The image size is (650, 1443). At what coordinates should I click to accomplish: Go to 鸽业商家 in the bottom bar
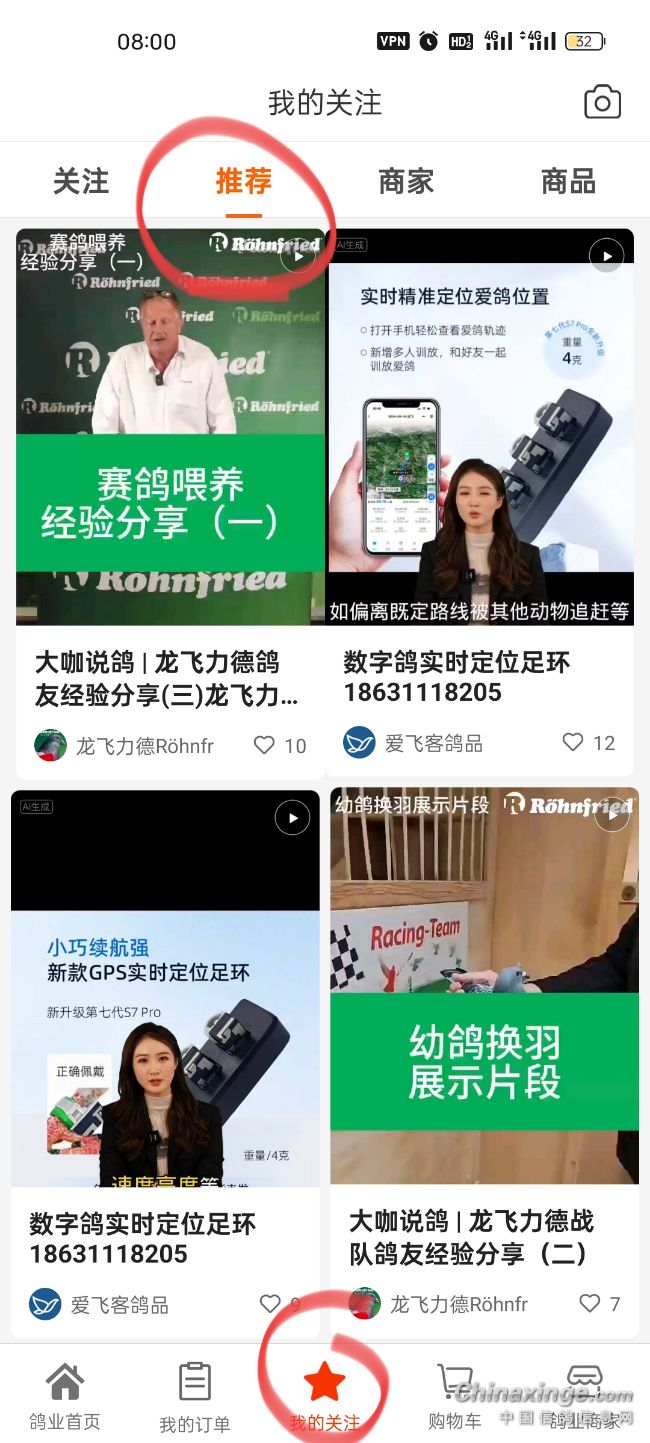point(585,1396)
